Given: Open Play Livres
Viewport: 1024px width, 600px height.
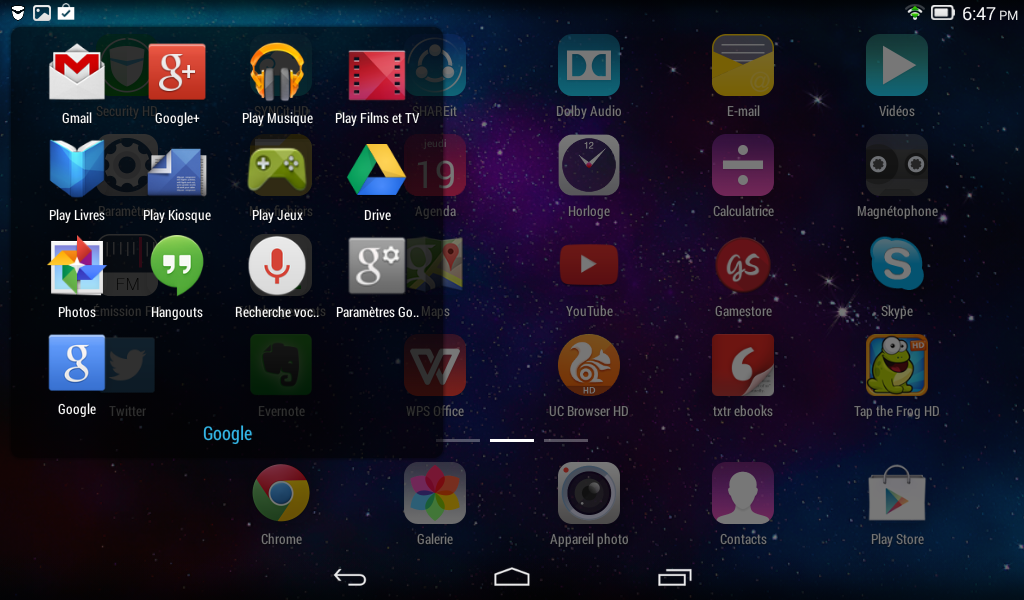Looking at the screenshot, I should (x=77, y=170).
